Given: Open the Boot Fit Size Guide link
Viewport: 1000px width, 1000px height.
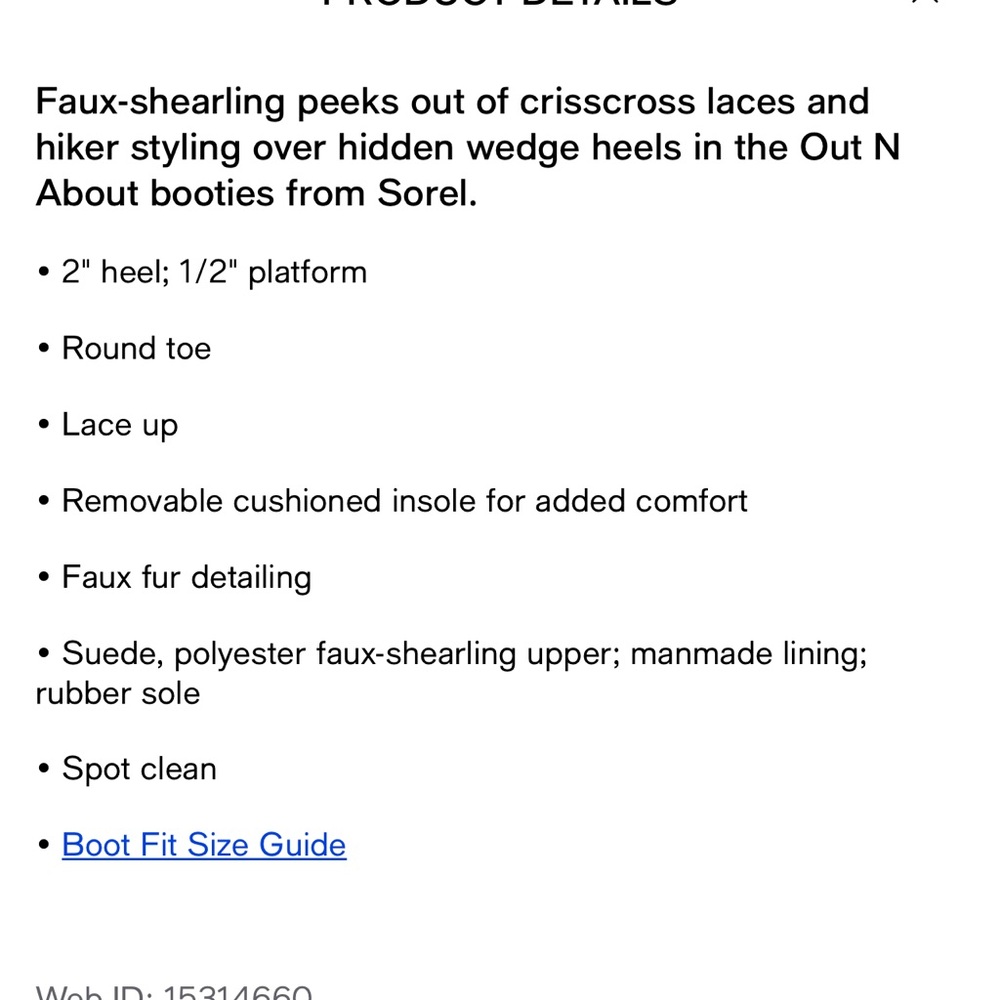Looking at the screenshot, I should (204, 845).
